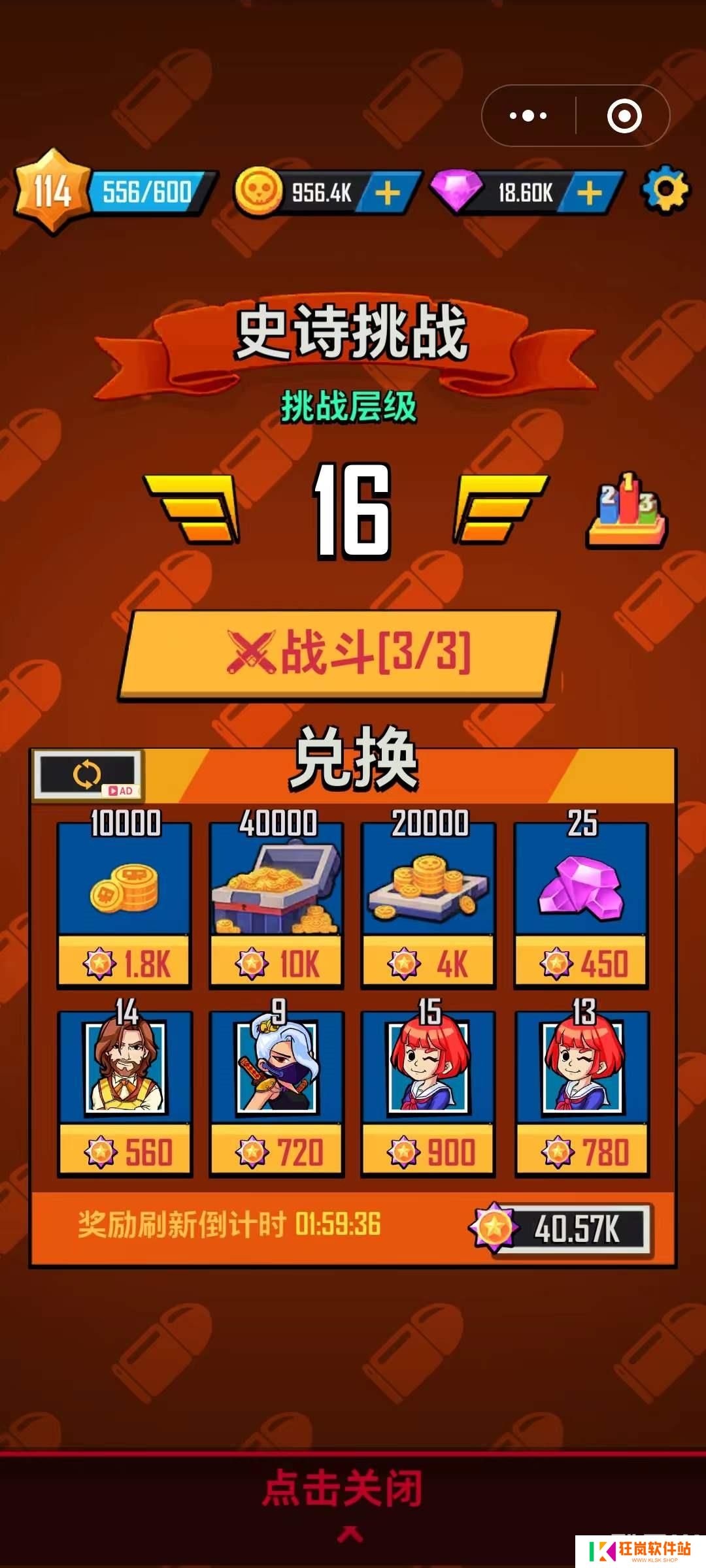Exchange 1.8K tokens for 10000 coins

coord(124,962)
